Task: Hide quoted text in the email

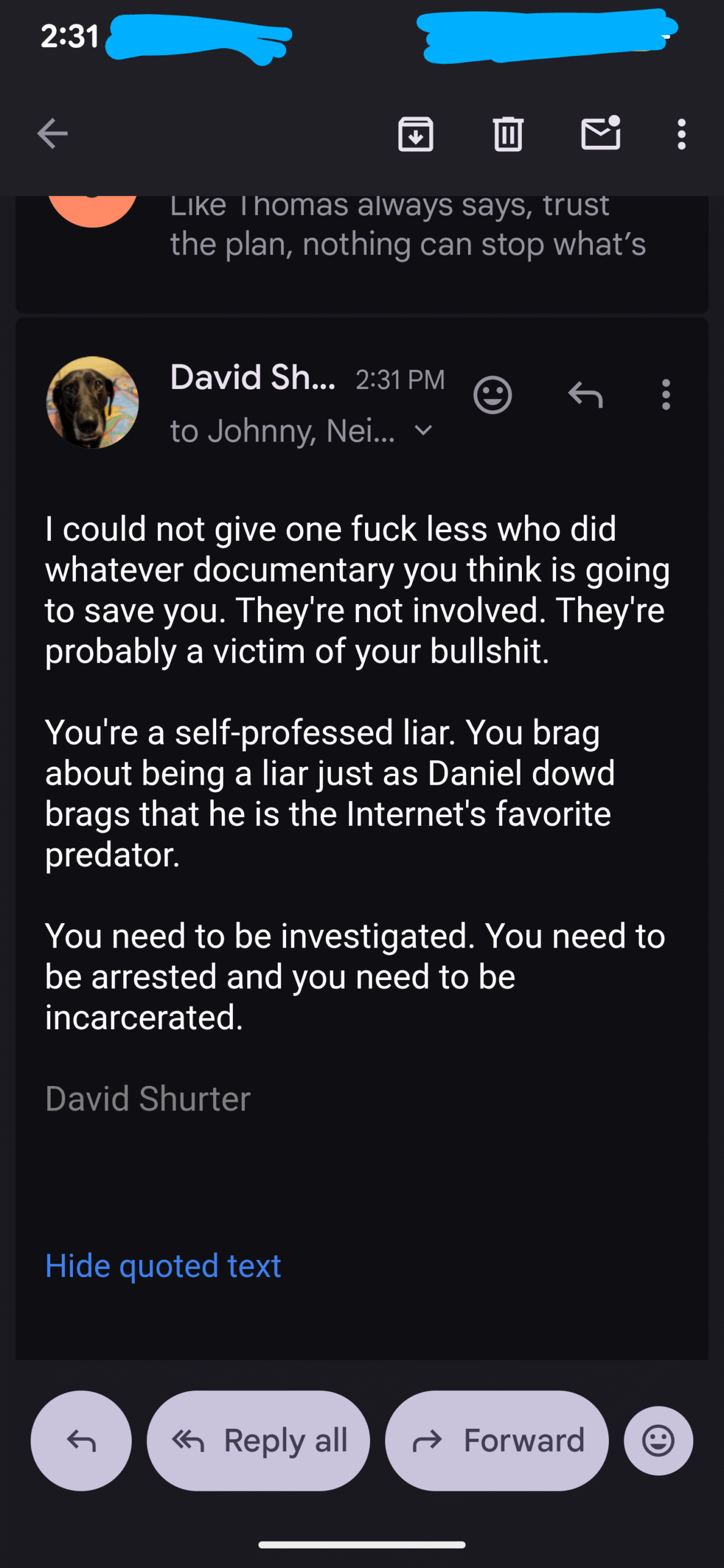Action: [163, 1265]
